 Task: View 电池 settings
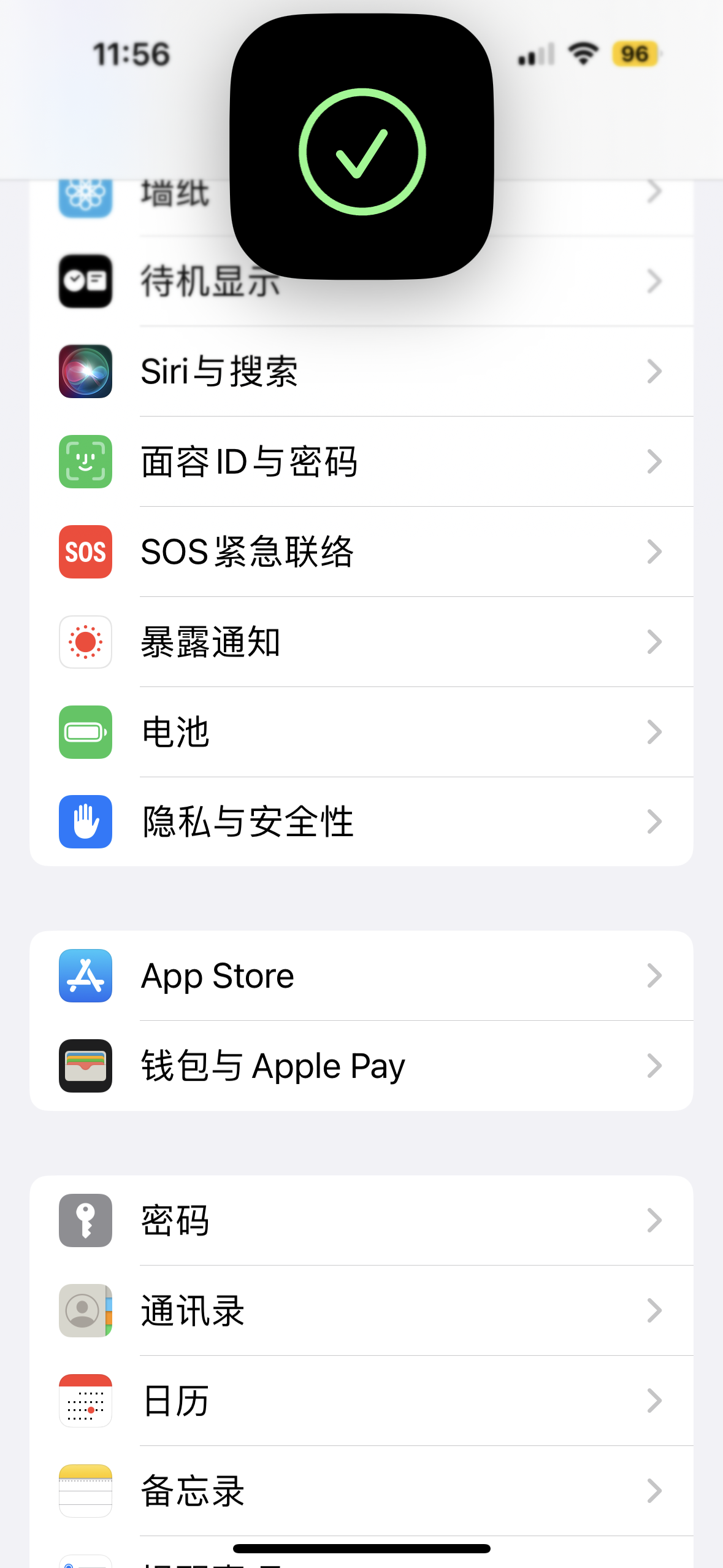[361, 732]
